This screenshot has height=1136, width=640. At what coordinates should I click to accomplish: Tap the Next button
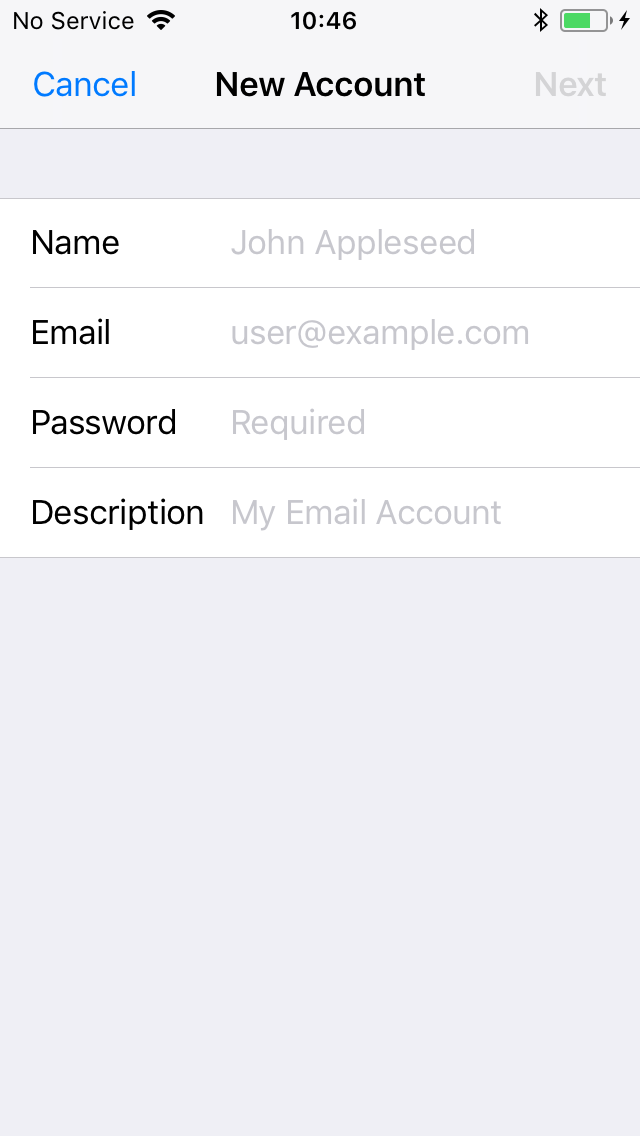pyautogui.click(x=570, y=85)
